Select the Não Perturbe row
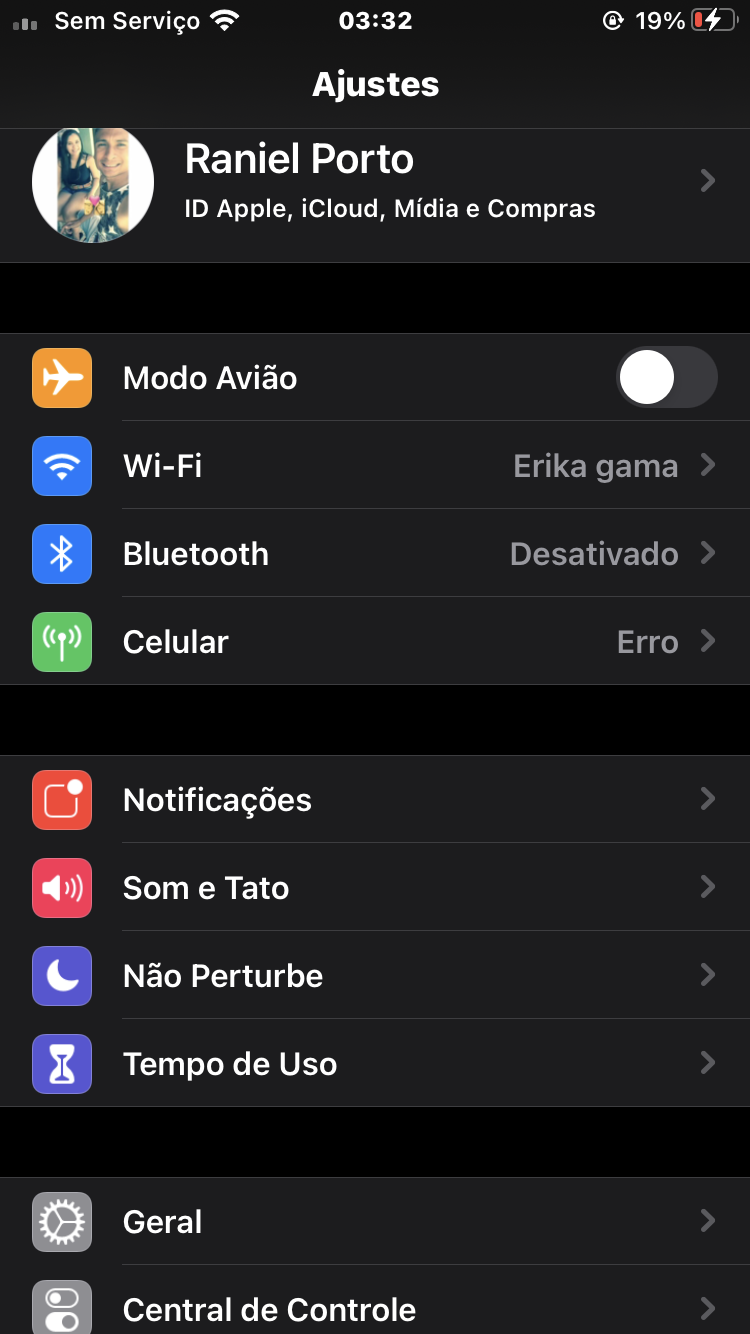The height and width of the screenshot is (1334, 750). tap(375, 976)
